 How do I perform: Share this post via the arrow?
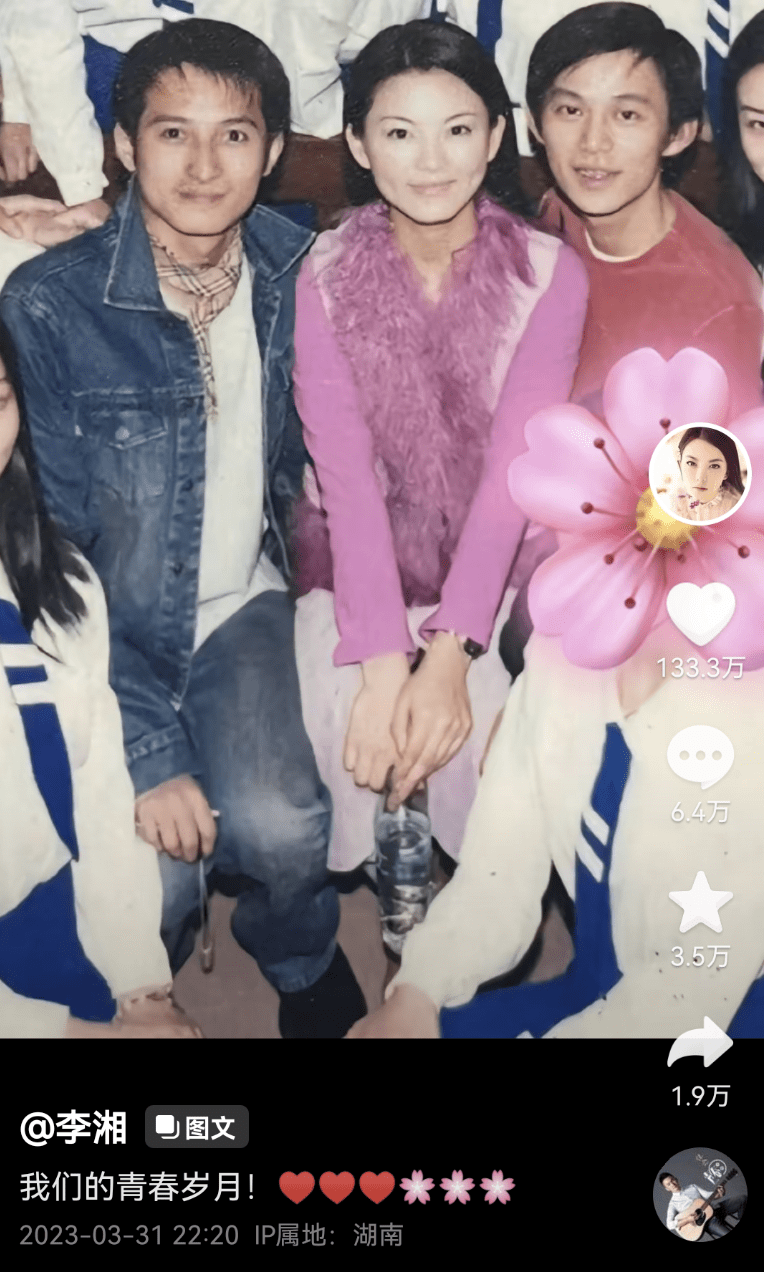[700, 1045]
